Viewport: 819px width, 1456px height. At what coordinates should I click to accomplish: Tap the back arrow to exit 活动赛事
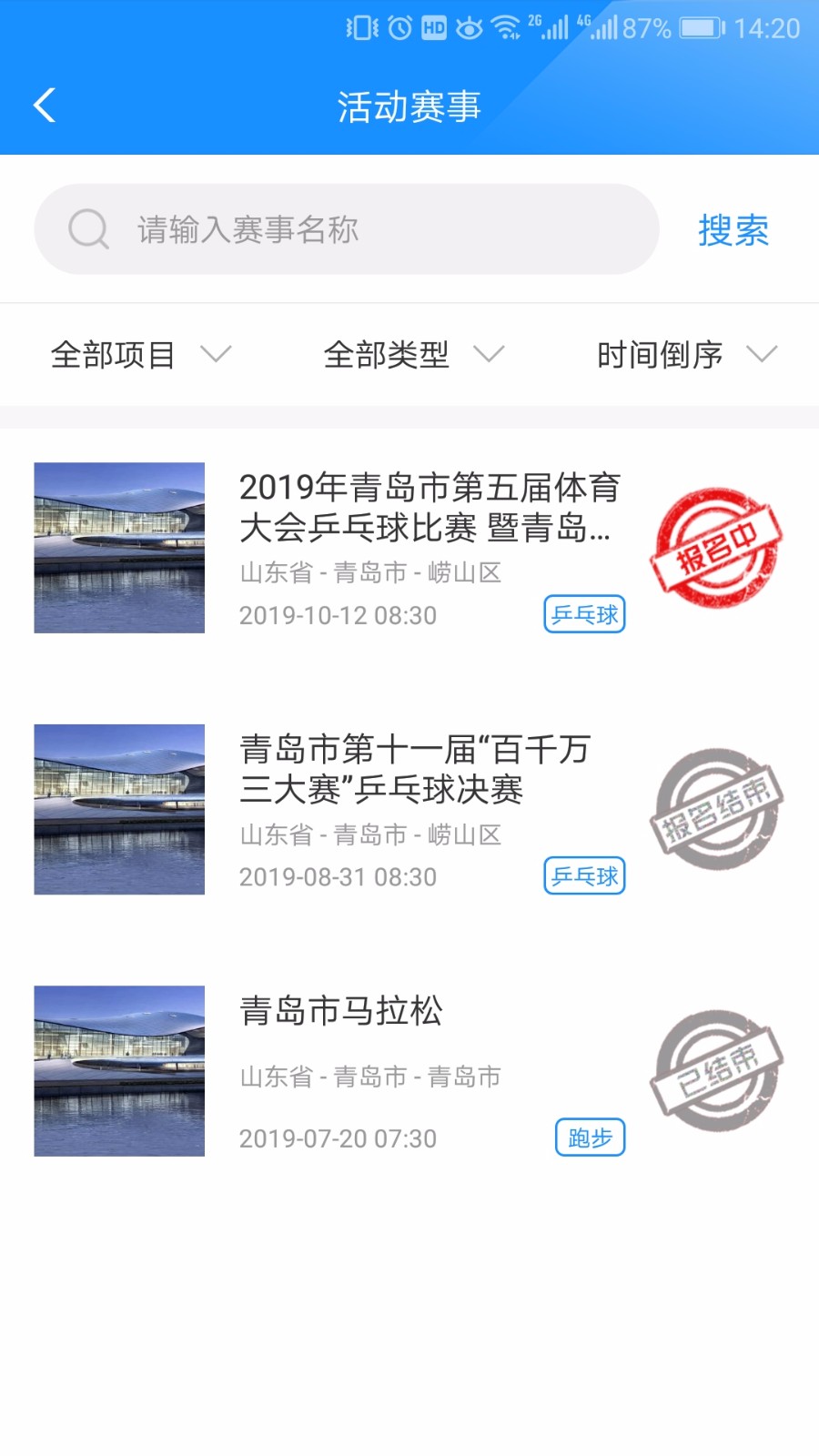pos(43,104)
